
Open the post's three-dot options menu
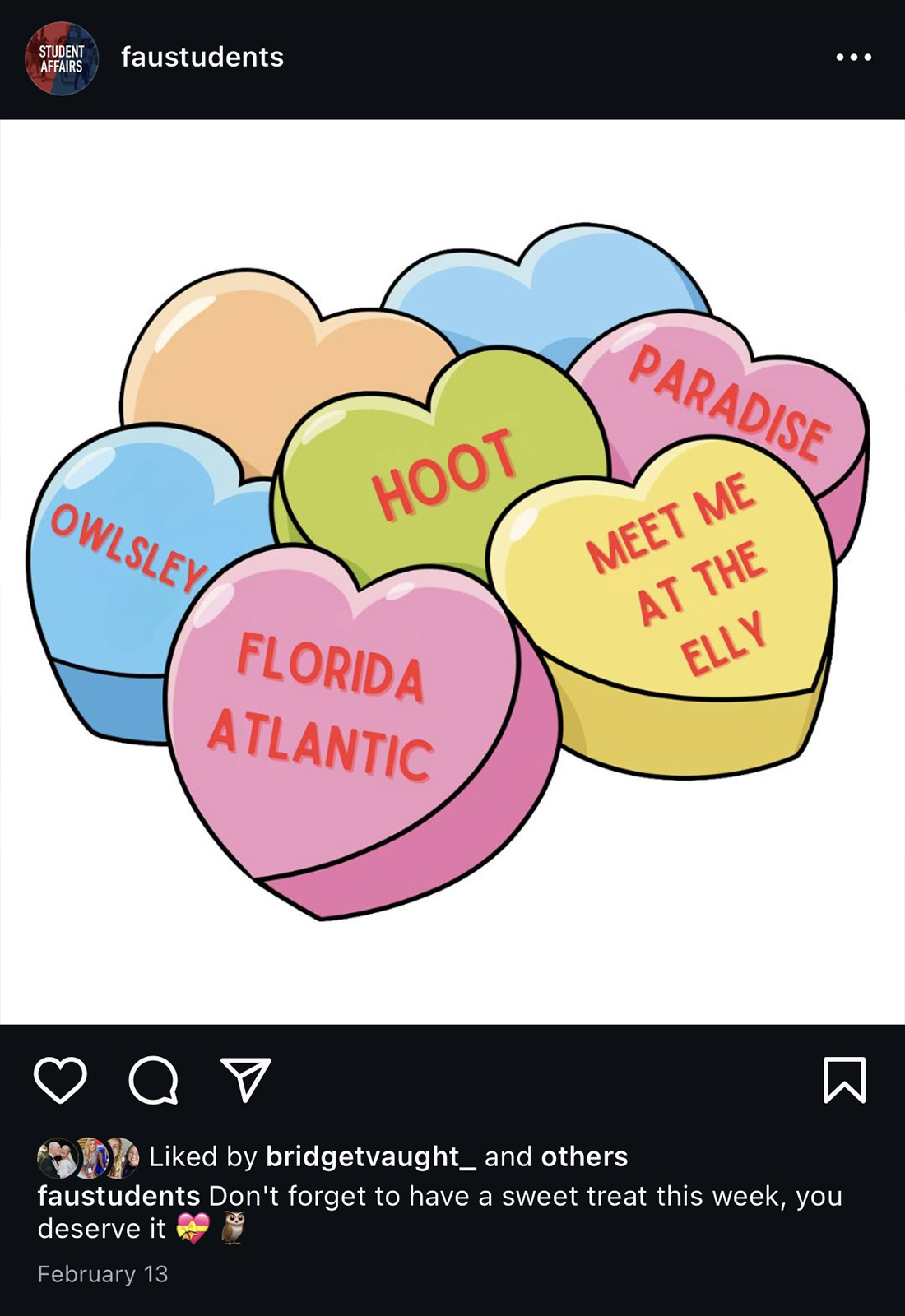pyautogui.click(x=853, y=58)
